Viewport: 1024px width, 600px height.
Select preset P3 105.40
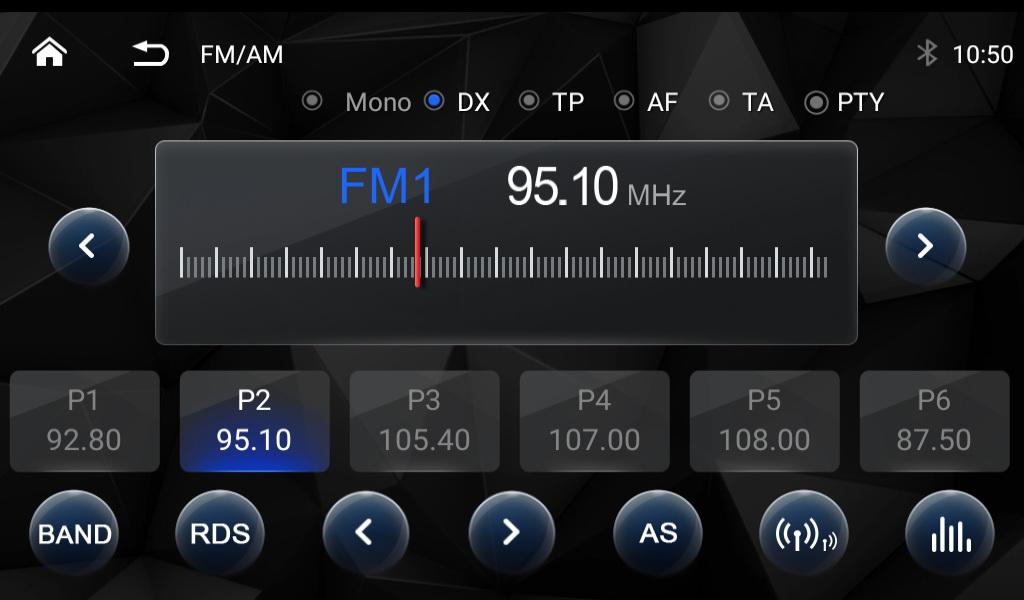(424, 421)
